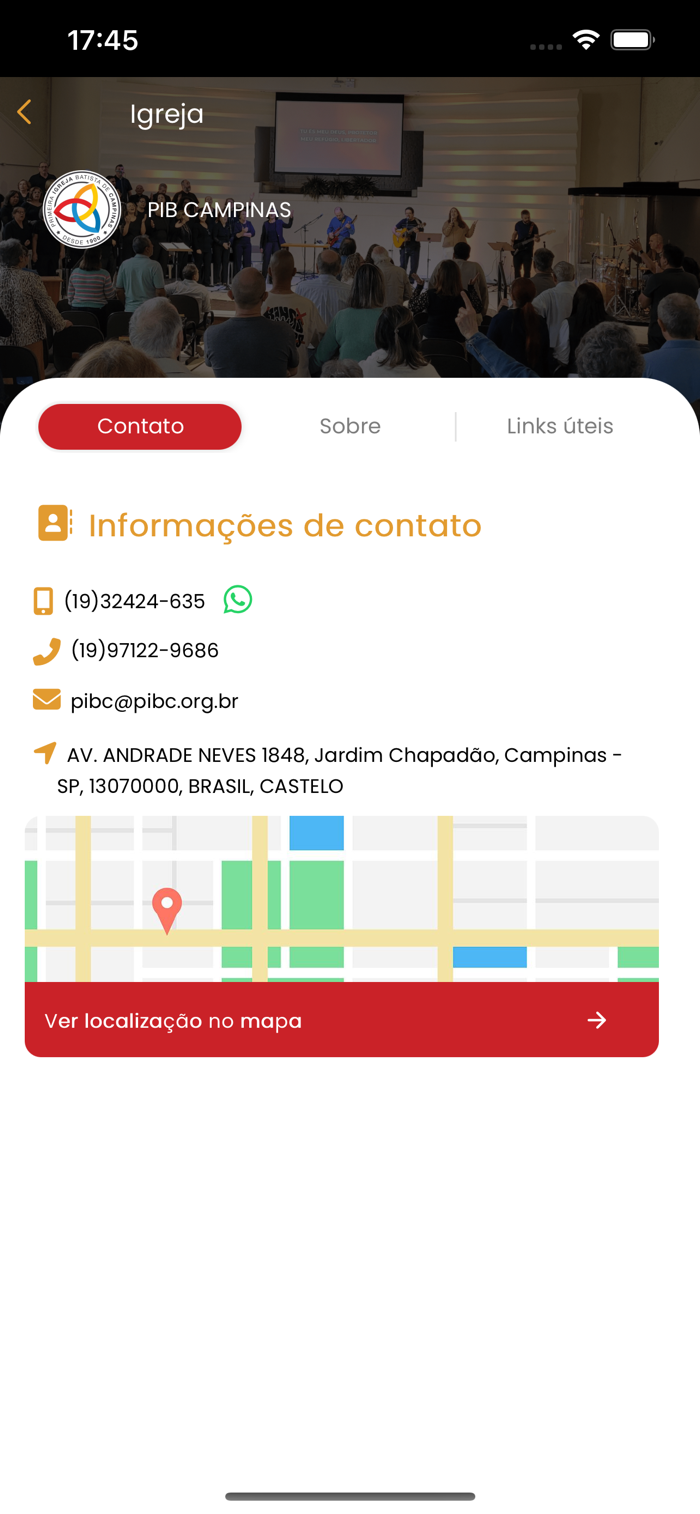Email pibc@pibc.org.br
700x1514 pixels.
[x=154, y=701]
